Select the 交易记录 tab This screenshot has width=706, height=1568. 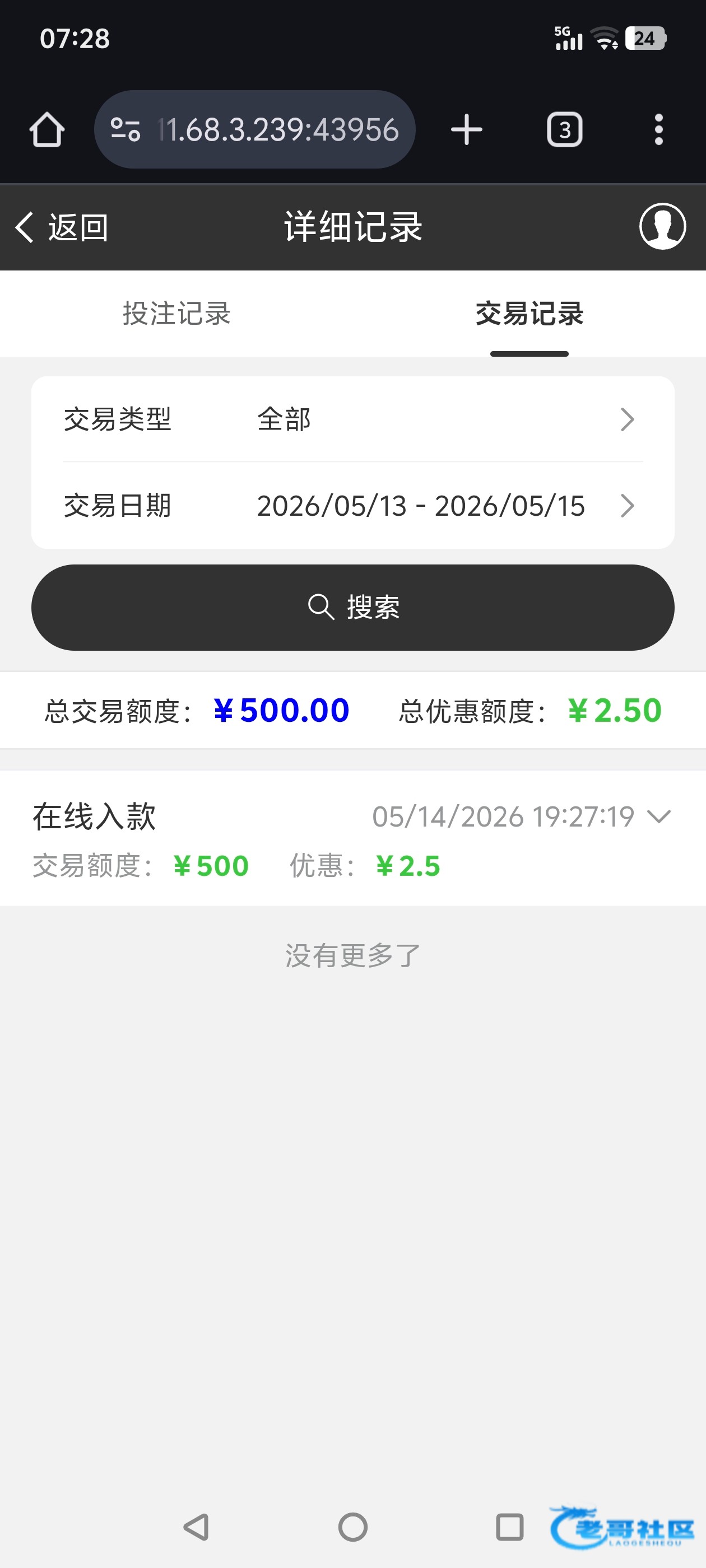529,314
